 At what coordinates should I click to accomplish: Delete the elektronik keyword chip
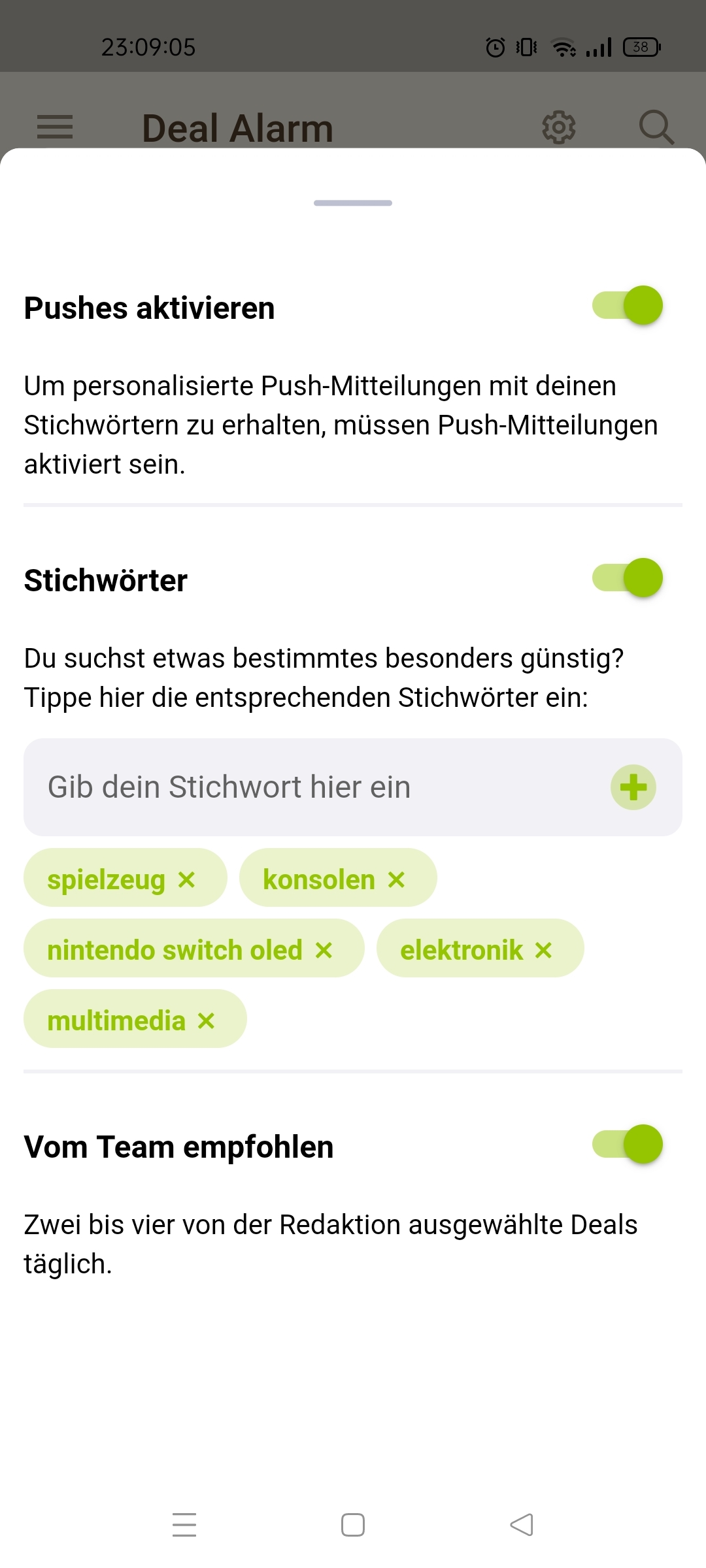[x=543, y=950]
